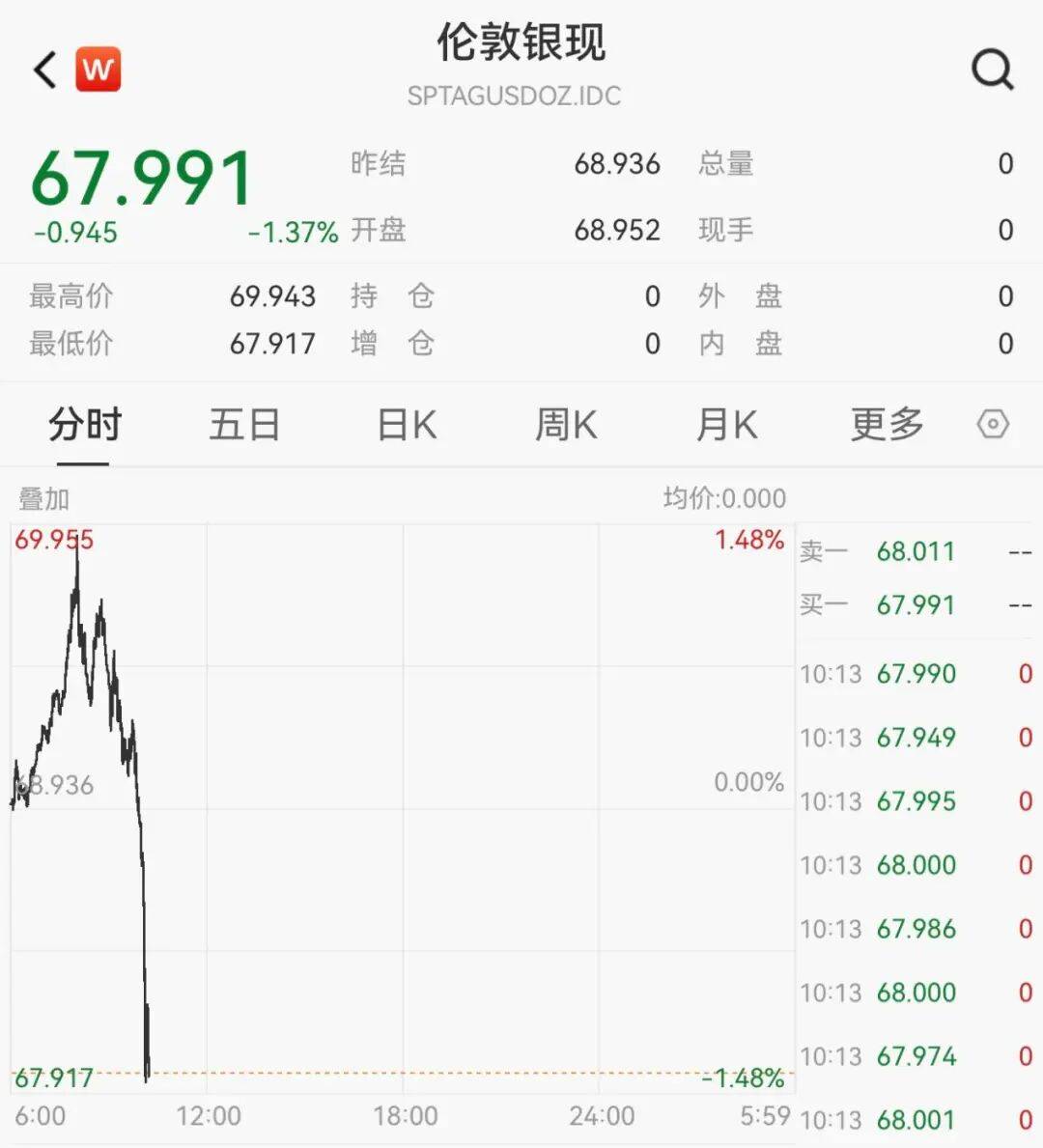Show the 月K chart tab
This screenshot has width=1043, height=1148.
tap(726, 425)
